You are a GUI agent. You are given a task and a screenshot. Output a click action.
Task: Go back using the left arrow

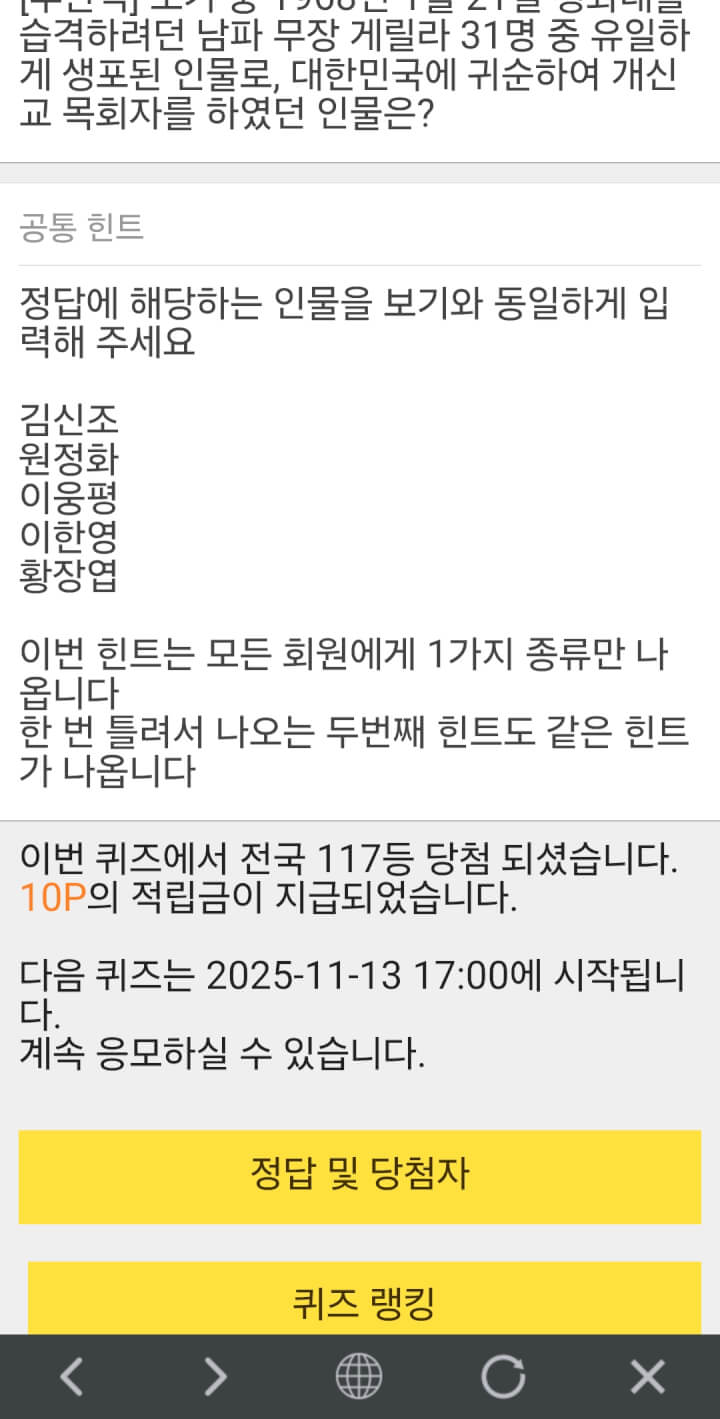[71, 1377]
